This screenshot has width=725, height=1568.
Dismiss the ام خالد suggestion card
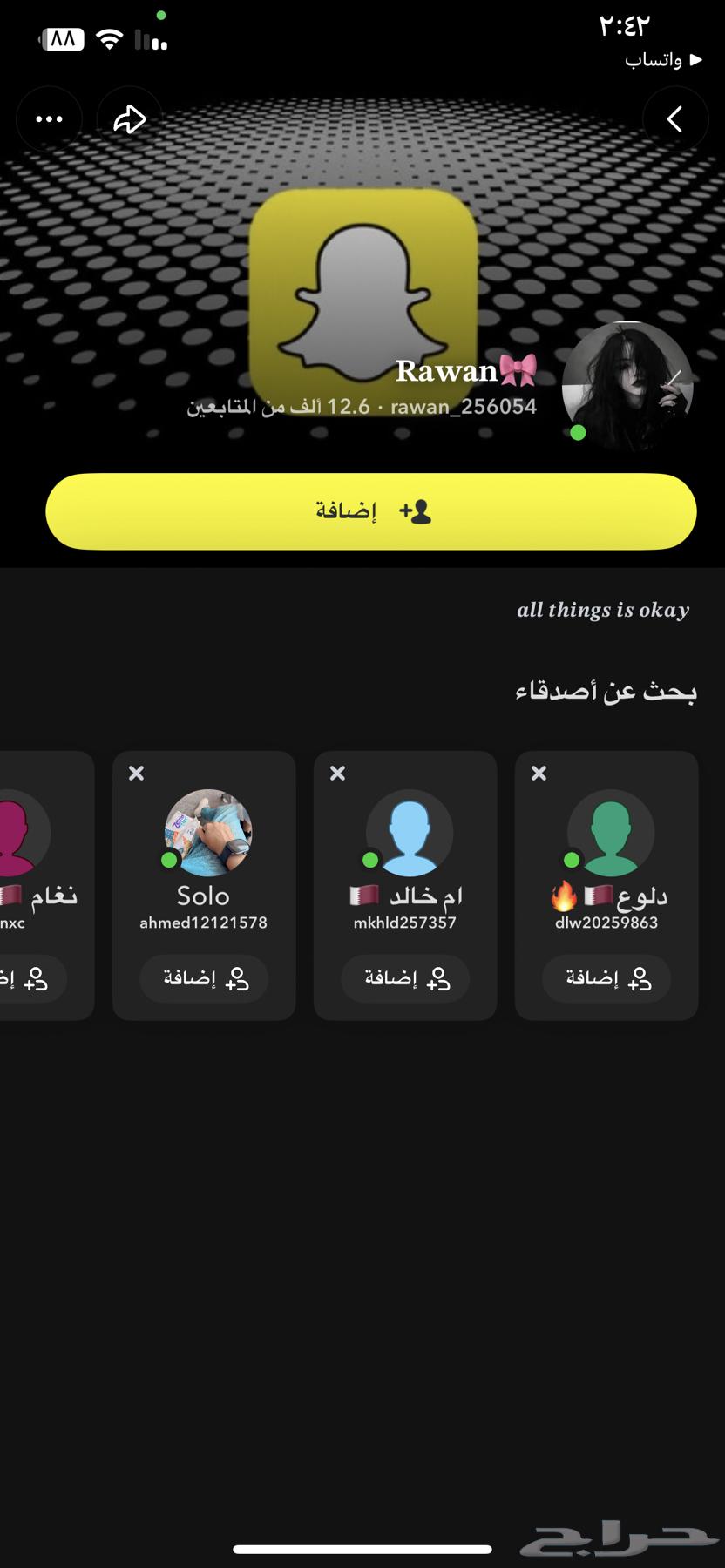[x=337, y=773]
